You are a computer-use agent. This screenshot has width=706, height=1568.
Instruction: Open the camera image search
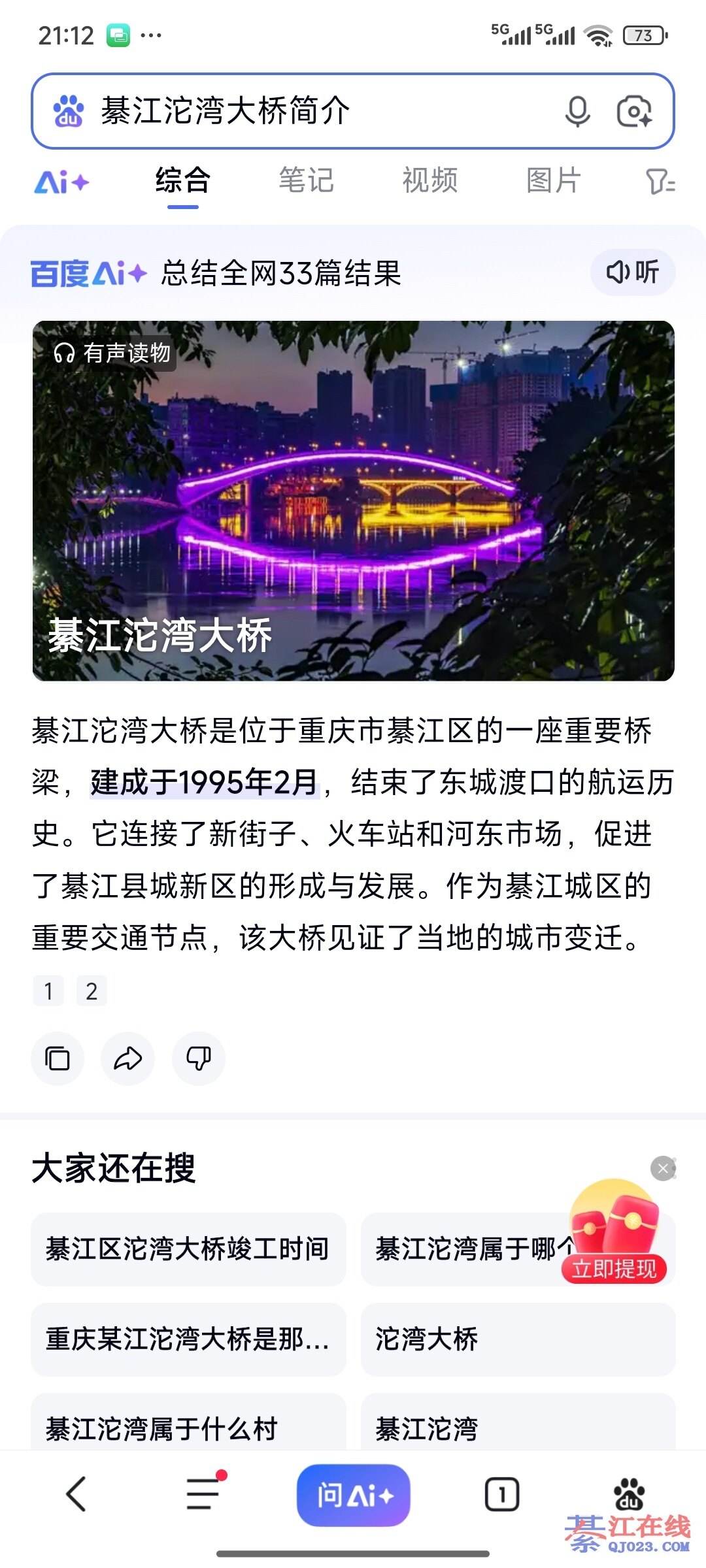[633, 111]
